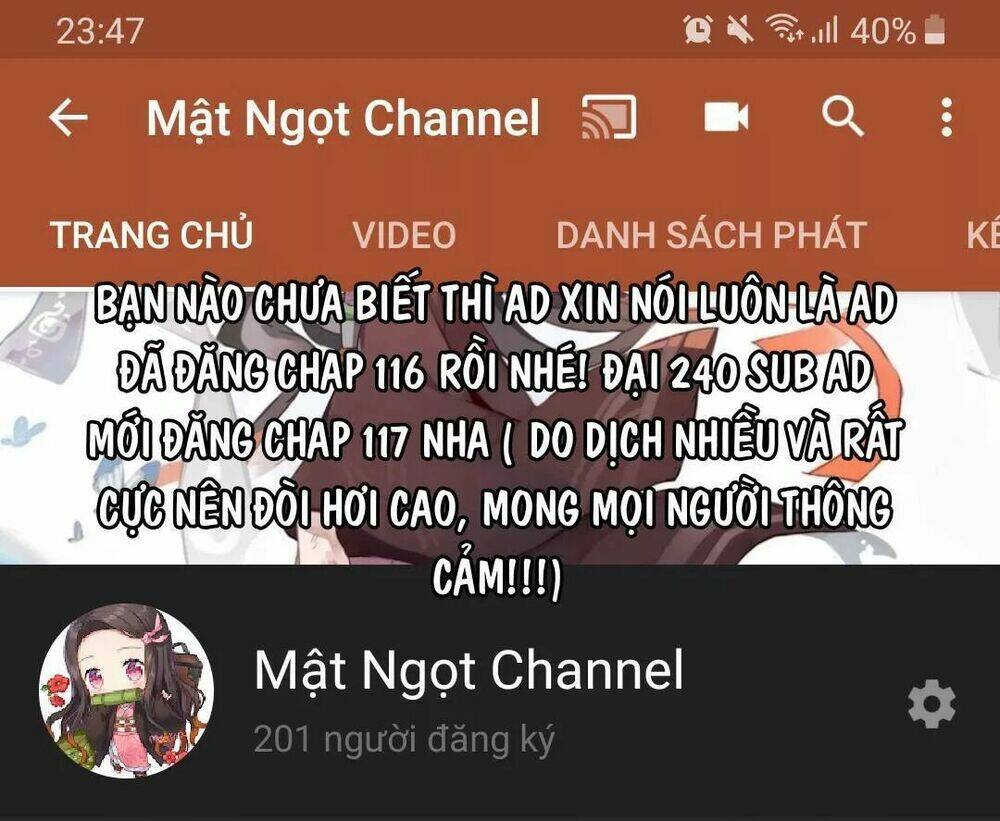Switch to the DANH SÁCH PHÁT tab
This screenshot has width=1000, height=821.
click(711, 235)
